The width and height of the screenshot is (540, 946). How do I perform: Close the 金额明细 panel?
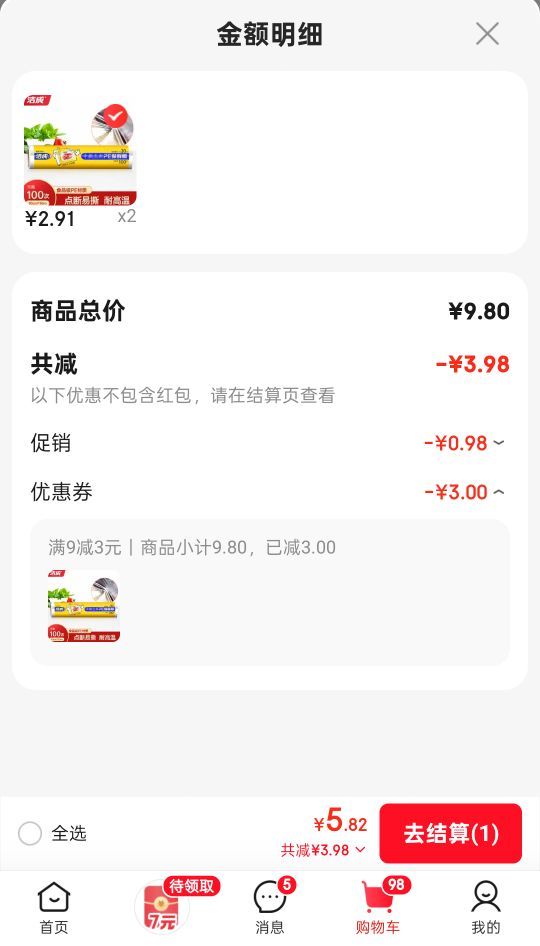point(487,34)
